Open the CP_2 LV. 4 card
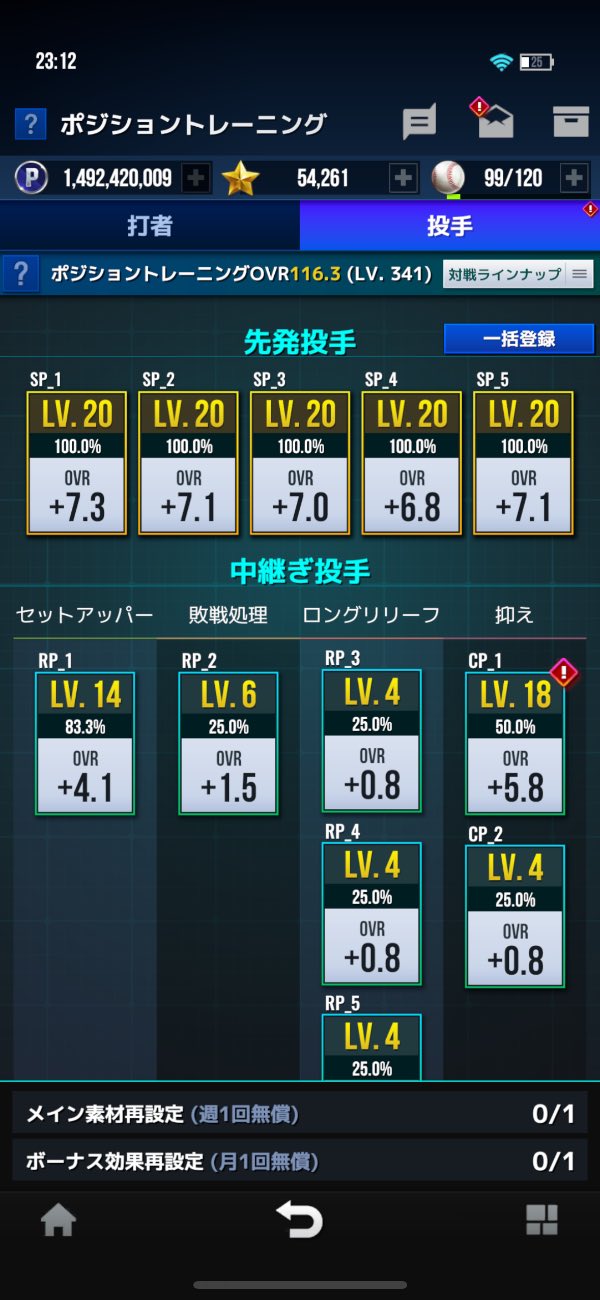The height and width of the screenshot is (1300, 600). pyautogui.click(x=515, y=916)
